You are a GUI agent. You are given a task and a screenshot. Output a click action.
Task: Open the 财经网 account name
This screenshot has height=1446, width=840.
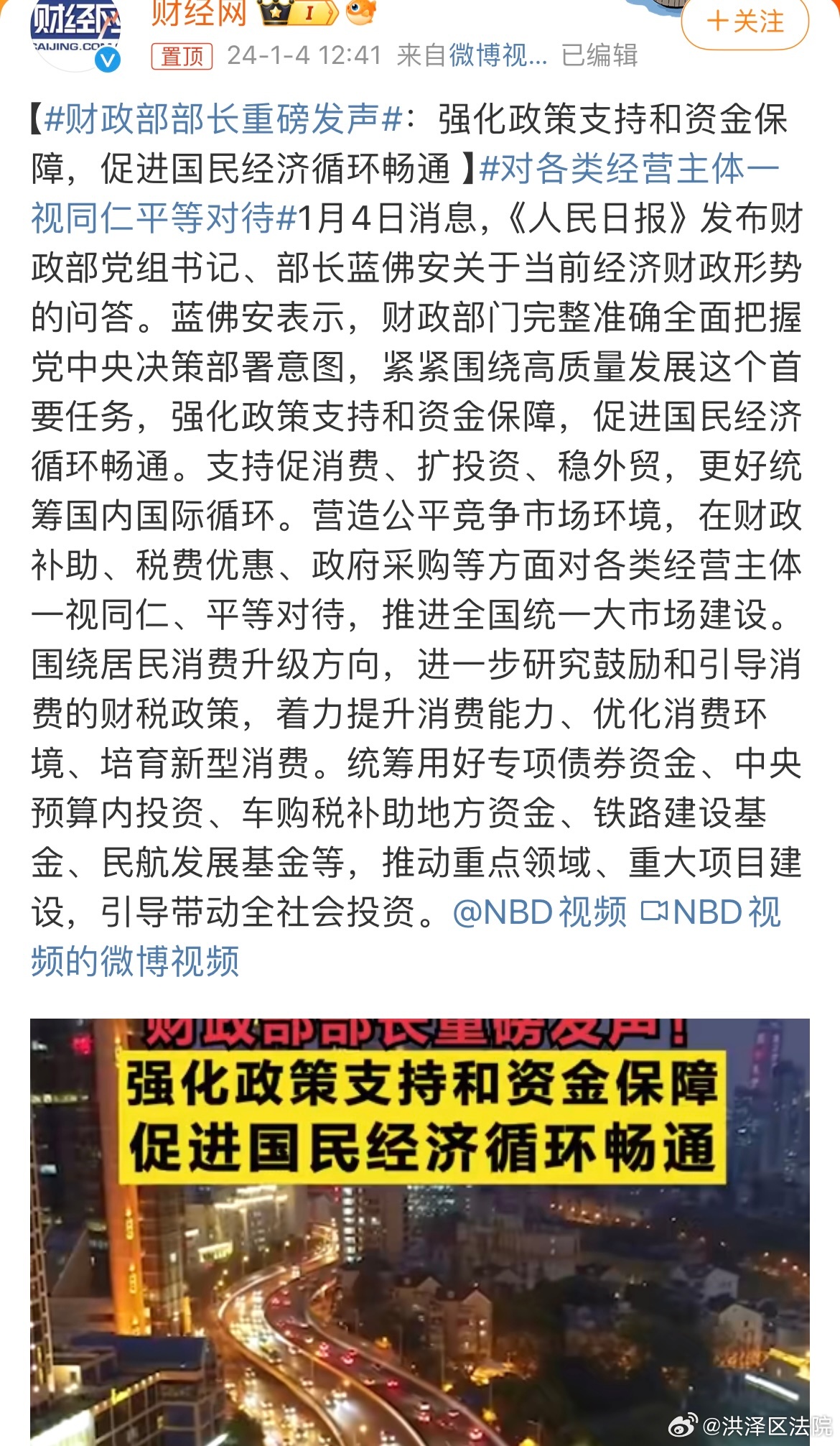click(x=199, y=13)
